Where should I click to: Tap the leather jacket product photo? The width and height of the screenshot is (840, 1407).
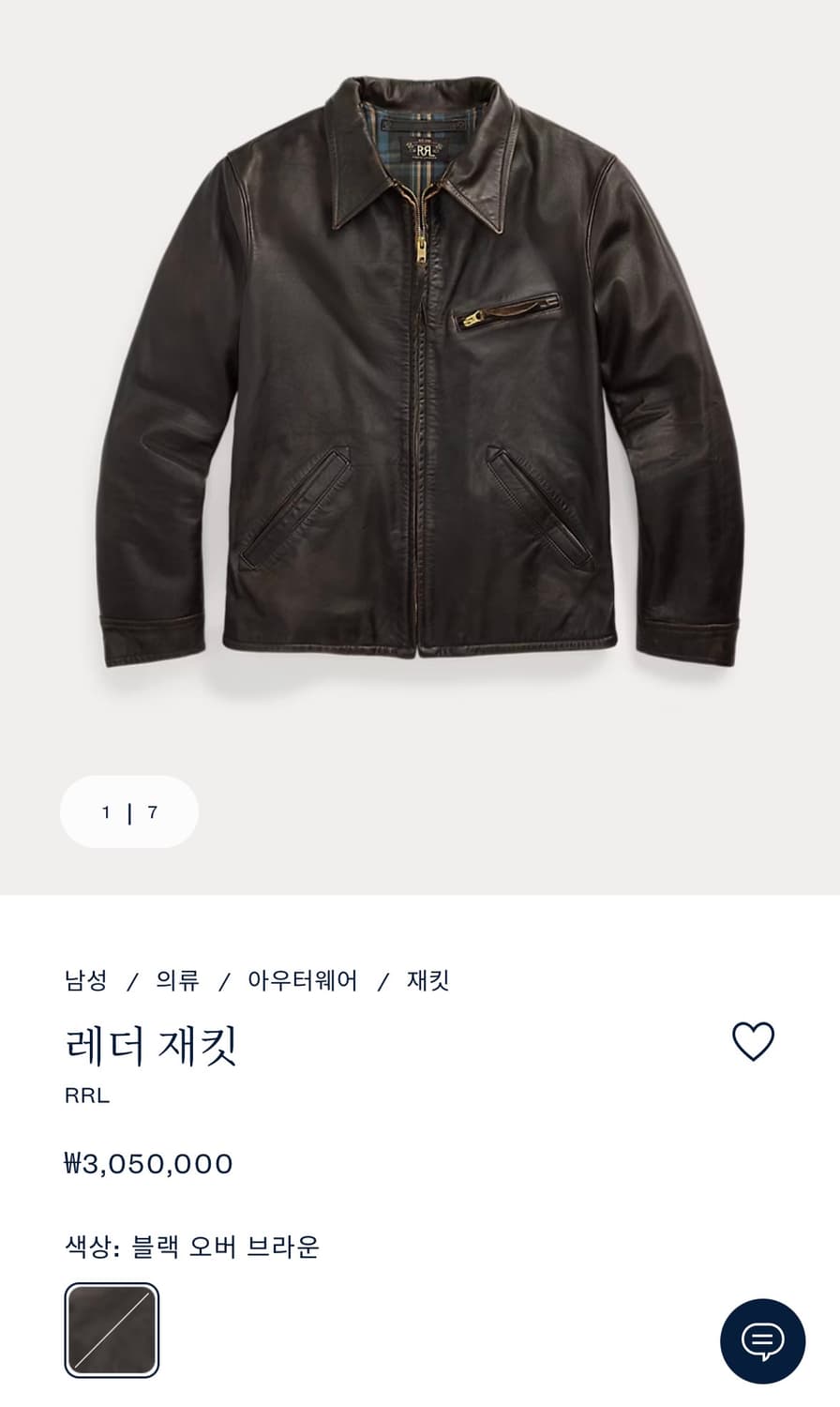click(x=420, y=375)
